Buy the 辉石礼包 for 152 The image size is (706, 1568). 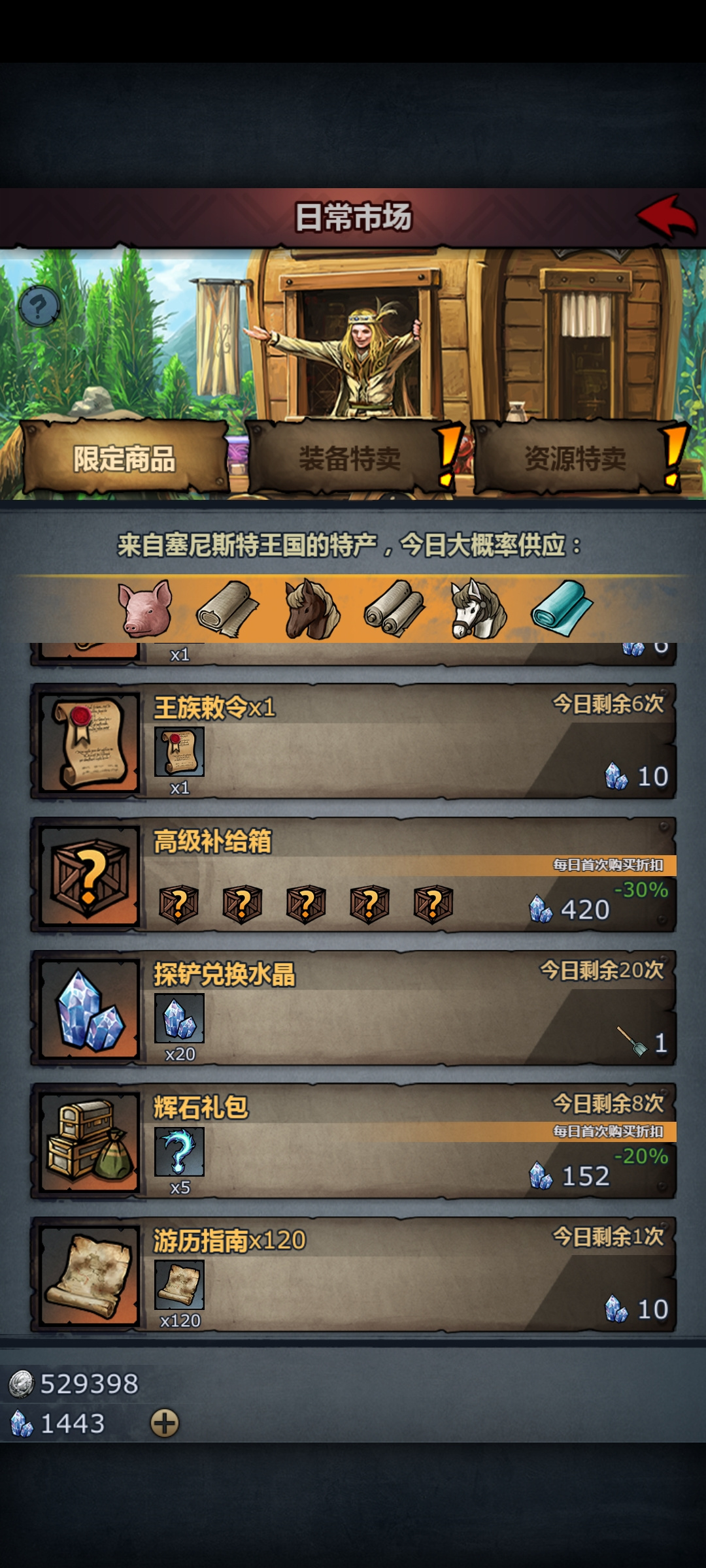pyautogui.click(x=353, y=1141)
